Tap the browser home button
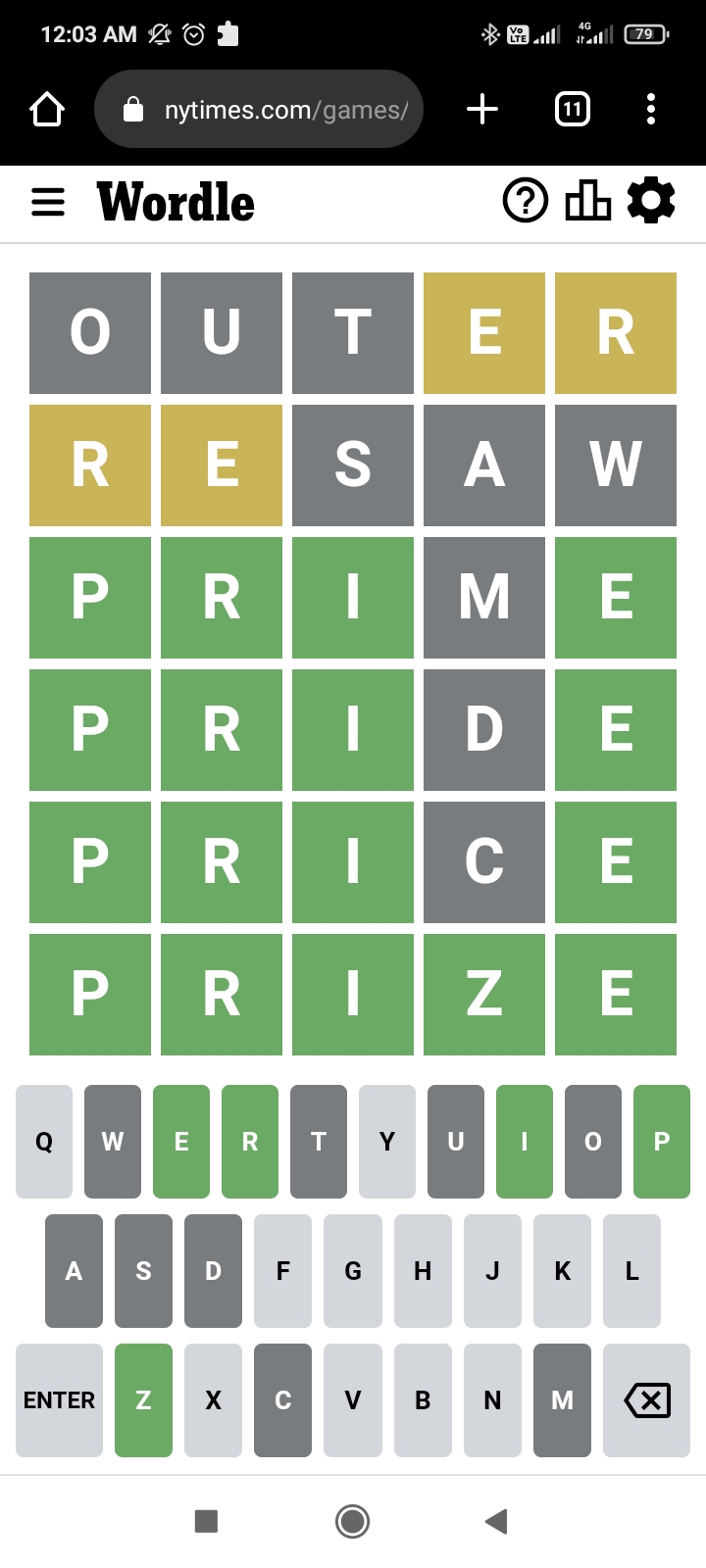This screenshot has width=706, height=1568. pyautogui.click(x=47, y=109)
